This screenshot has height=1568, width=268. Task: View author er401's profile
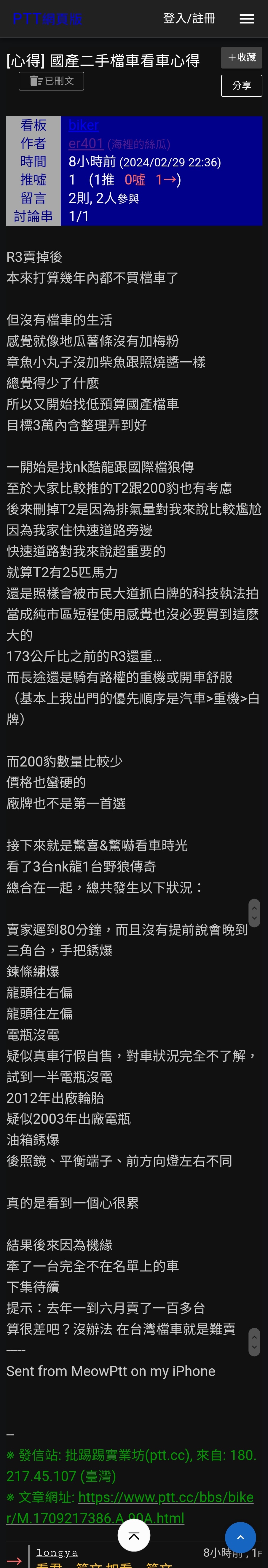(x=86, y=144)
